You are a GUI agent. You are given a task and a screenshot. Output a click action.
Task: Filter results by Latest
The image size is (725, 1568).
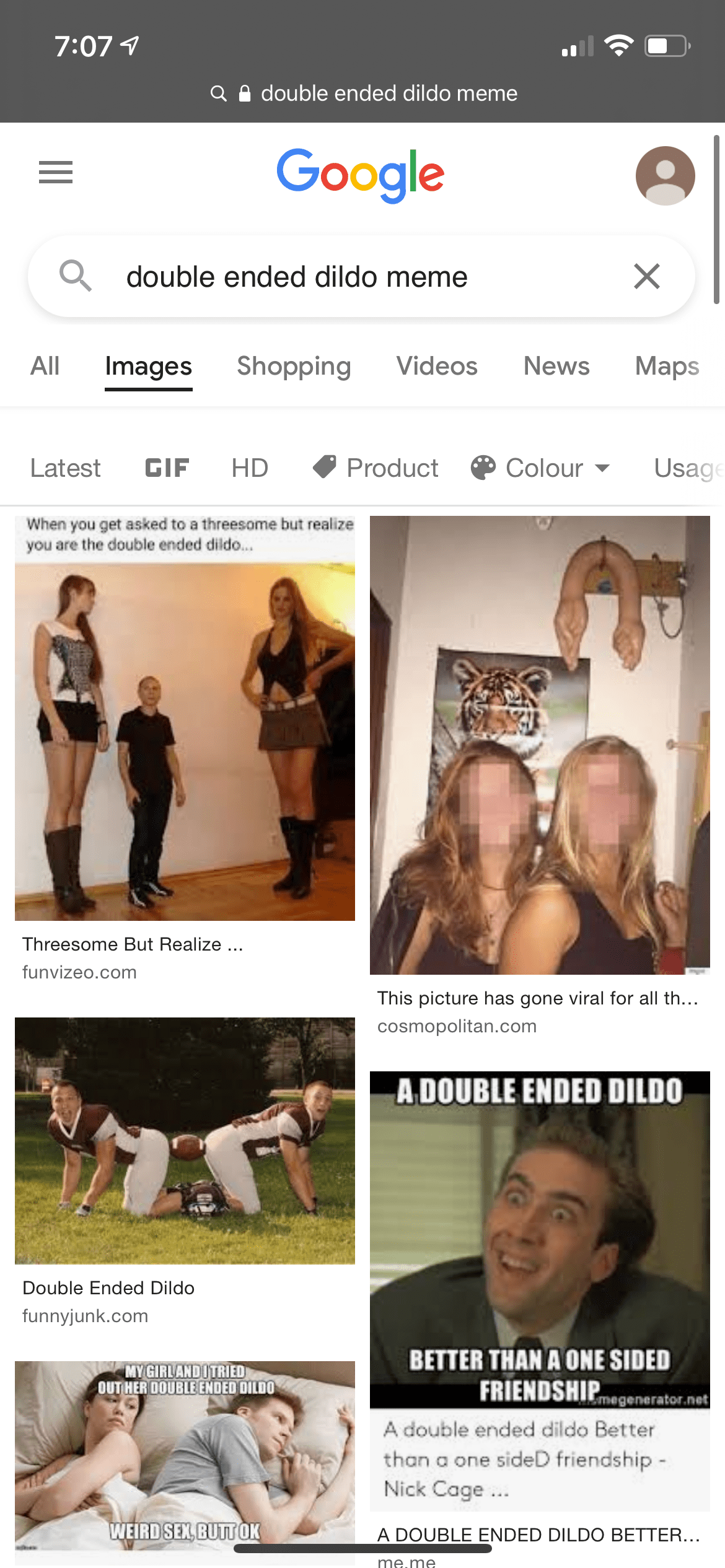pyautogui.click(x=65, y=468)
